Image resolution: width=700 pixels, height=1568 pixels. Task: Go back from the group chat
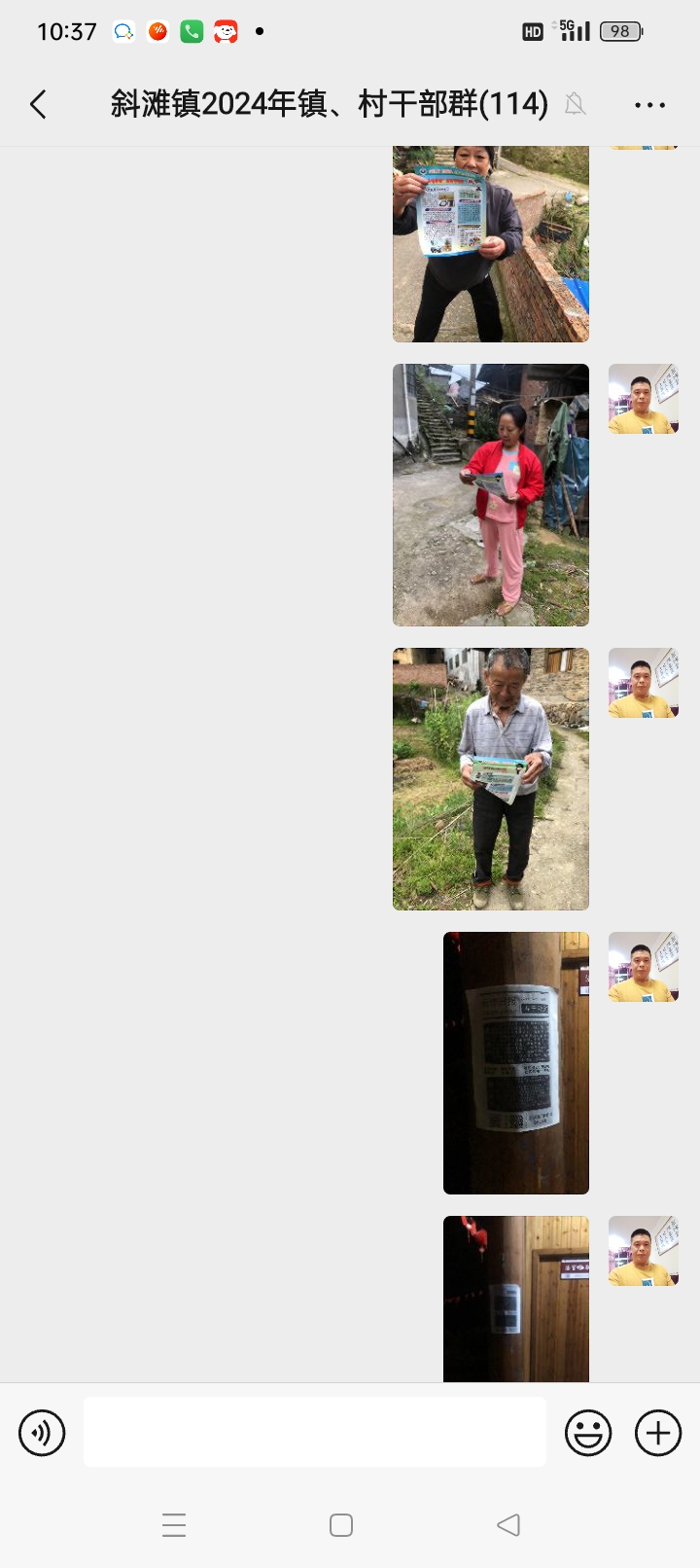pos(39,104)
